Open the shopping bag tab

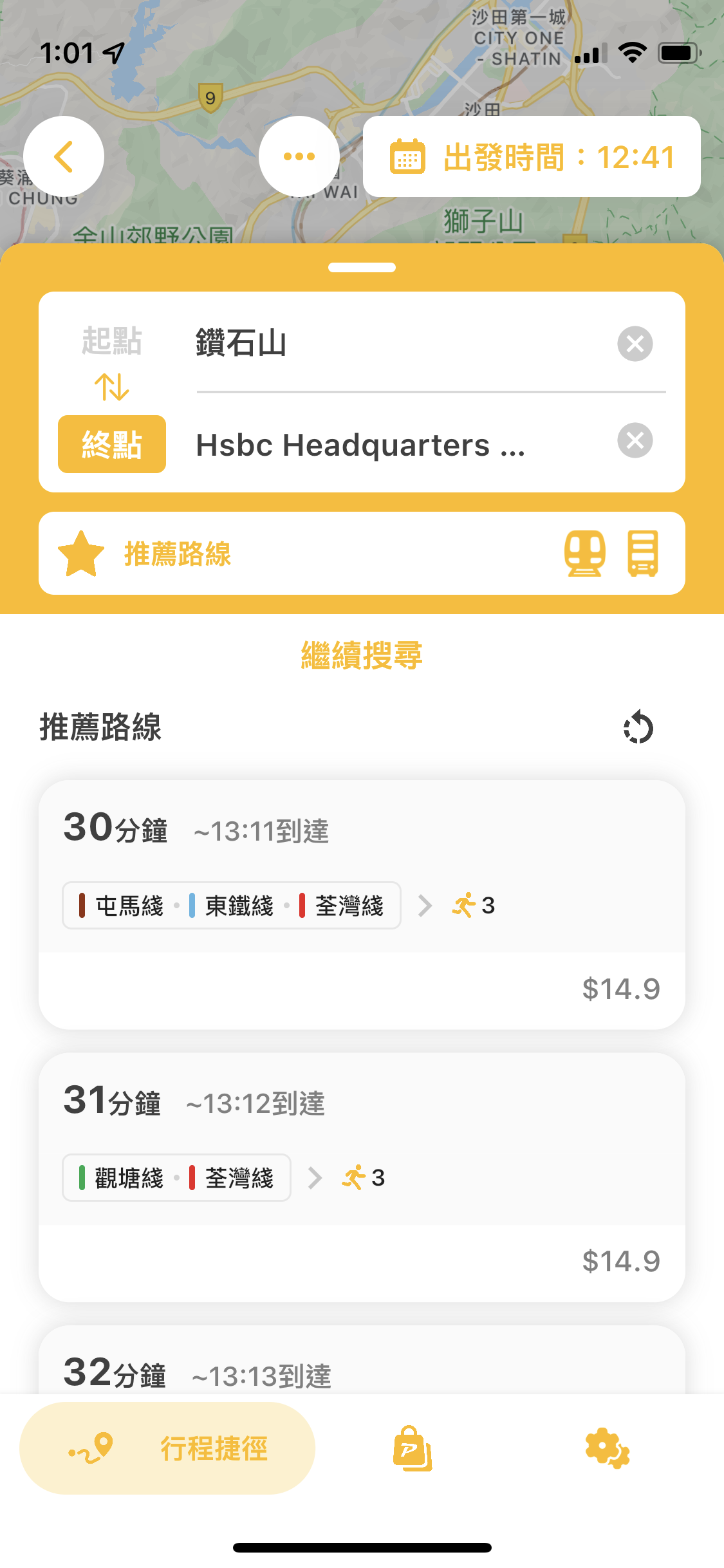point(412,1448)
